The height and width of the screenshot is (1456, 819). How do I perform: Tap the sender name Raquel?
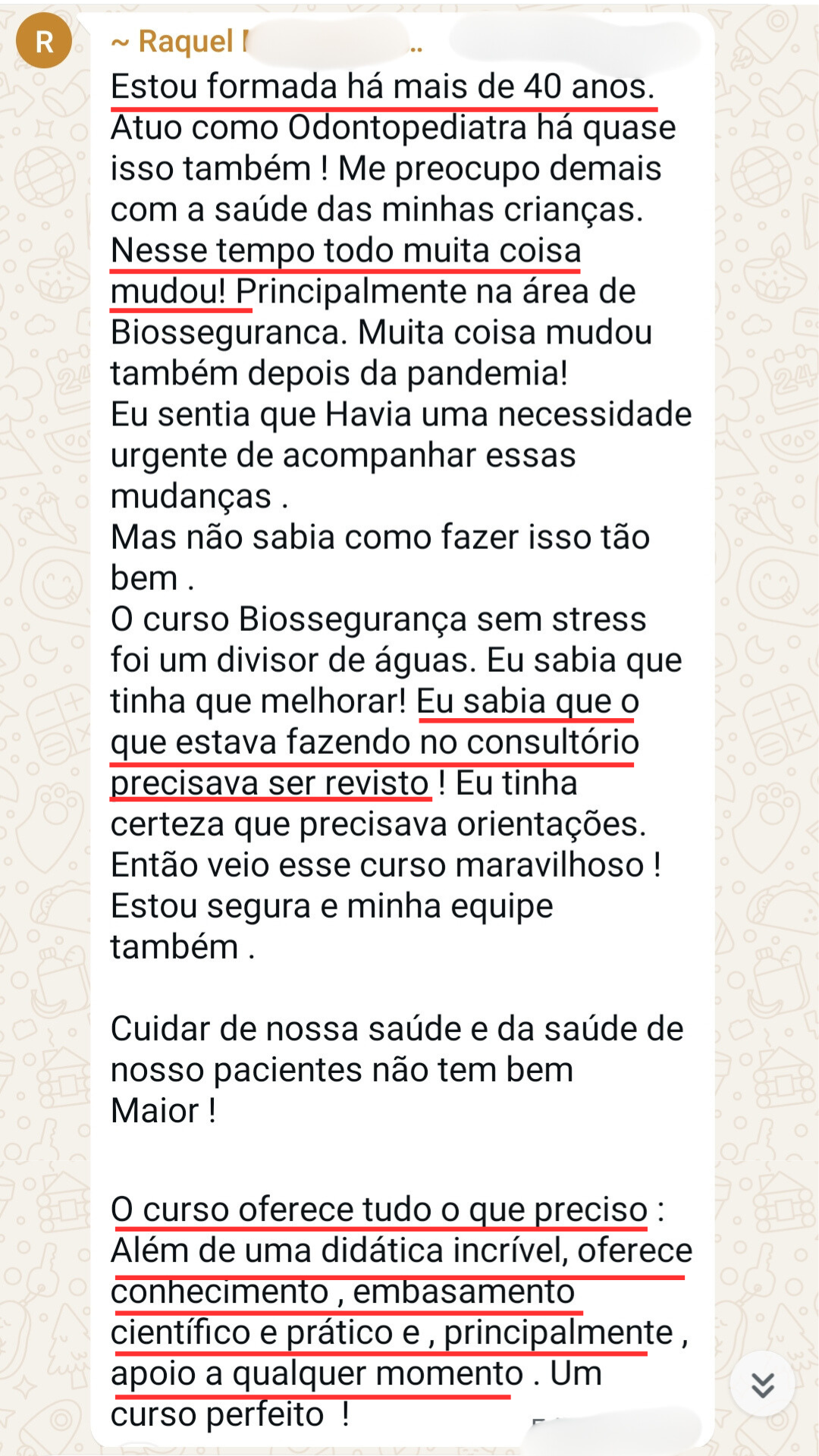182,42
